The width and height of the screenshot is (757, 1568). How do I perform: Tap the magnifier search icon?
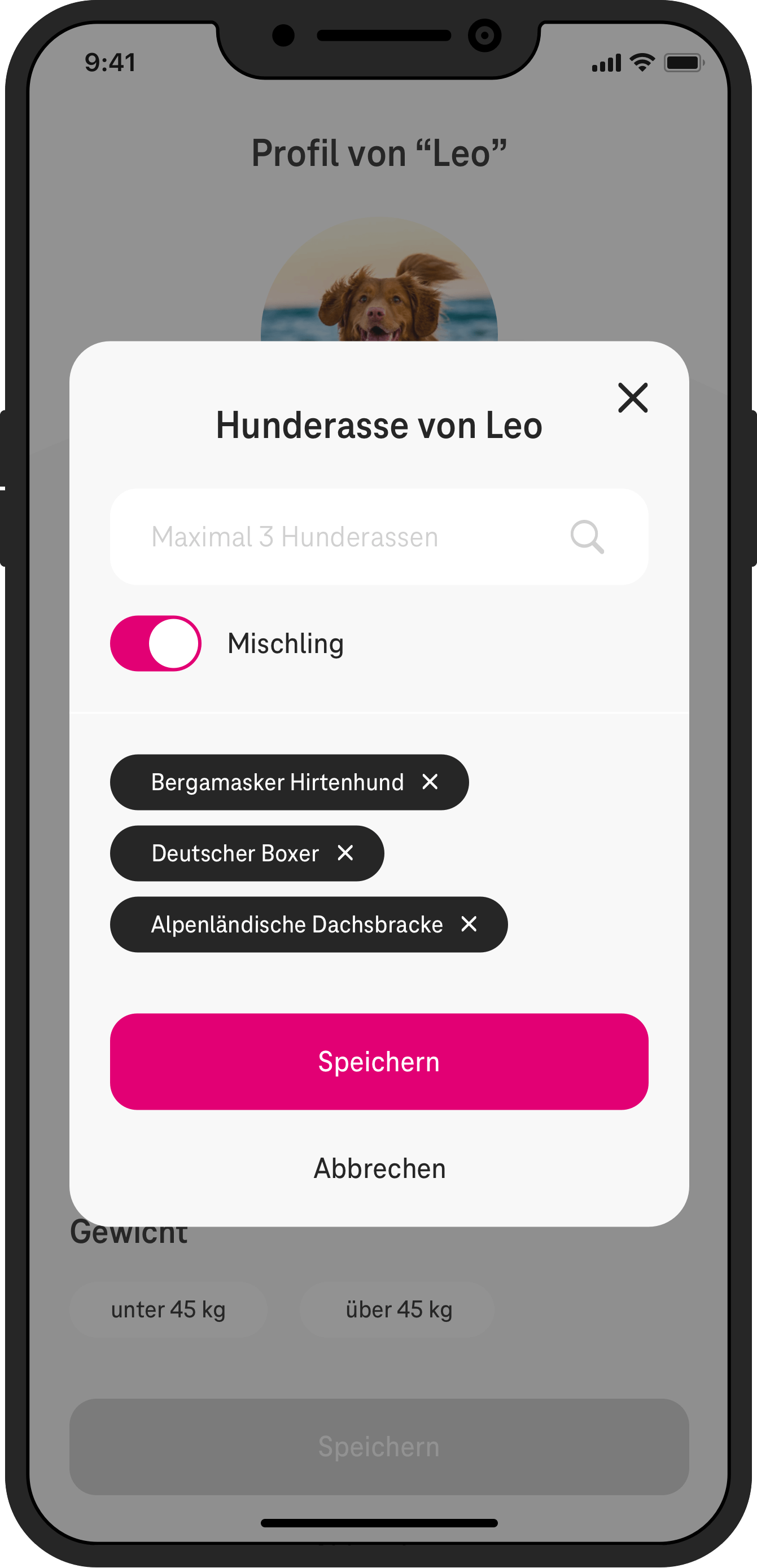[587, 537]
